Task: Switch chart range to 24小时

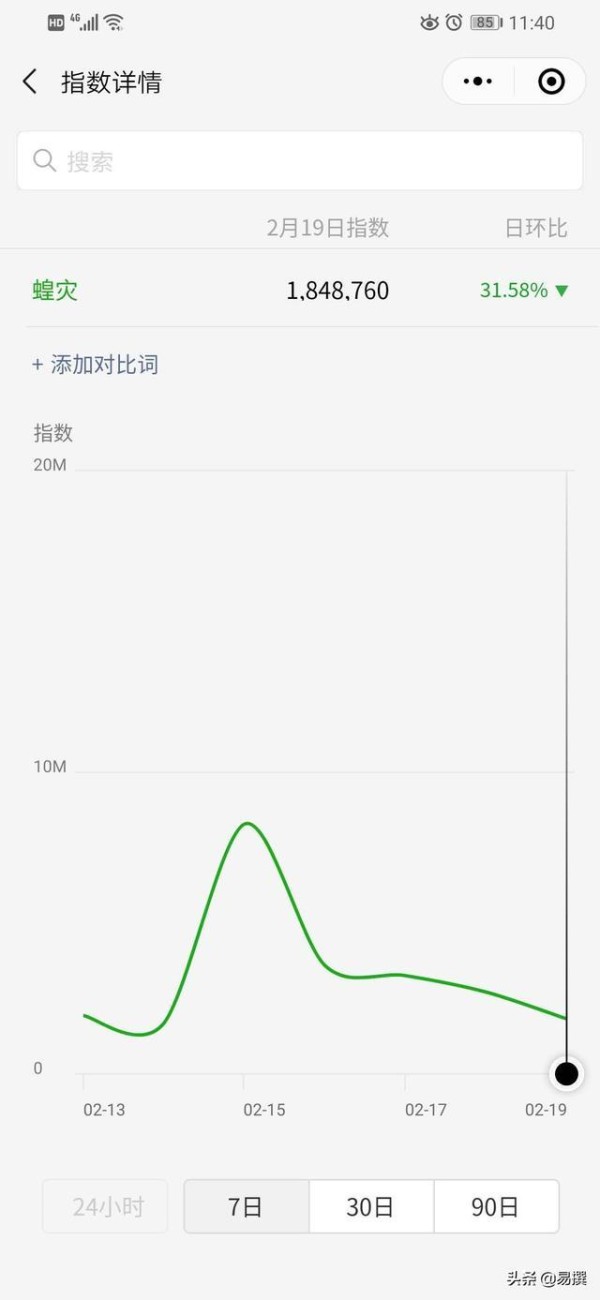Action: pos(106,1207)
